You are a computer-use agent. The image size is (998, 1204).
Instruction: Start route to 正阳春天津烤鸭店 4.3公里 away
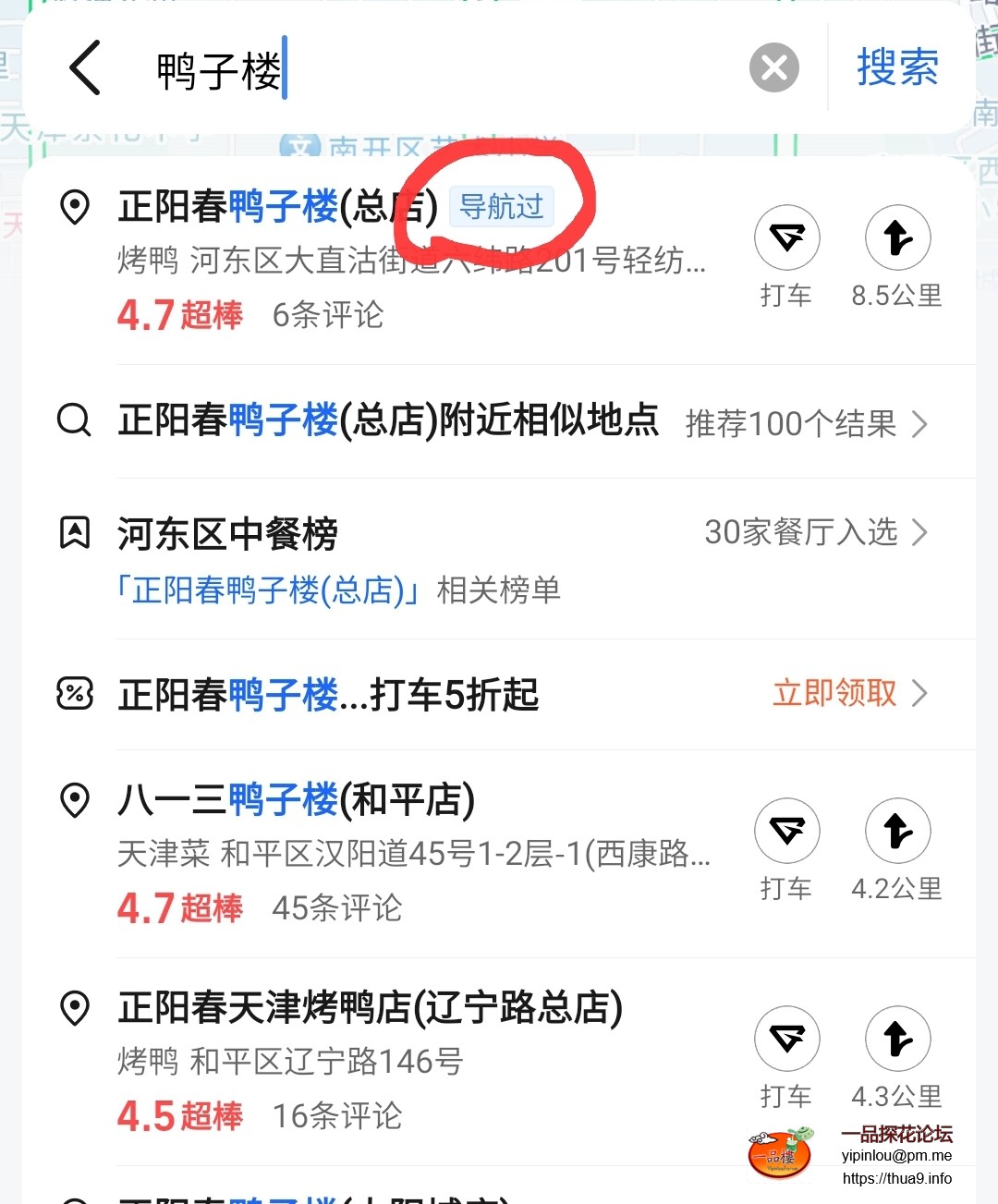(x=897, y=1039)
